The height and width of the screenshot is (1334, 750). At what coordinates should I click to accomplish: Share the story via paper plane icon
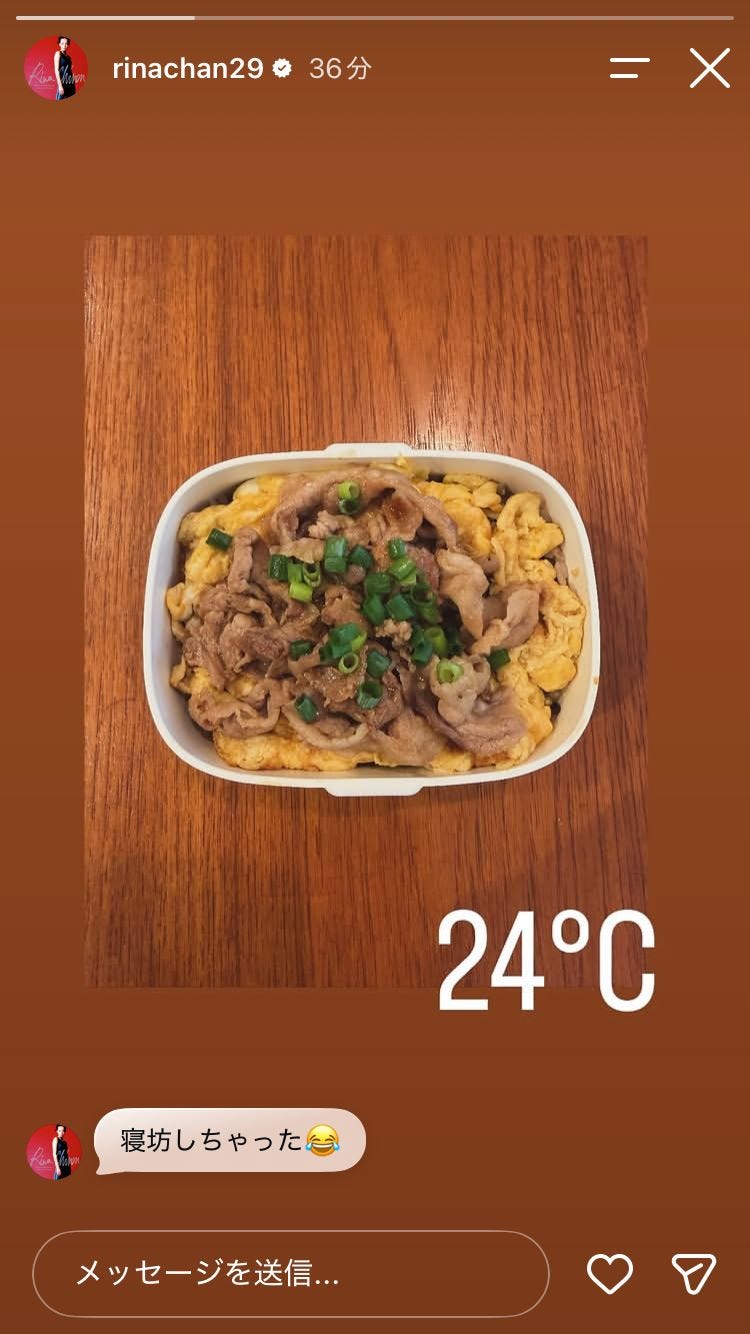[x=694, y=1273]
